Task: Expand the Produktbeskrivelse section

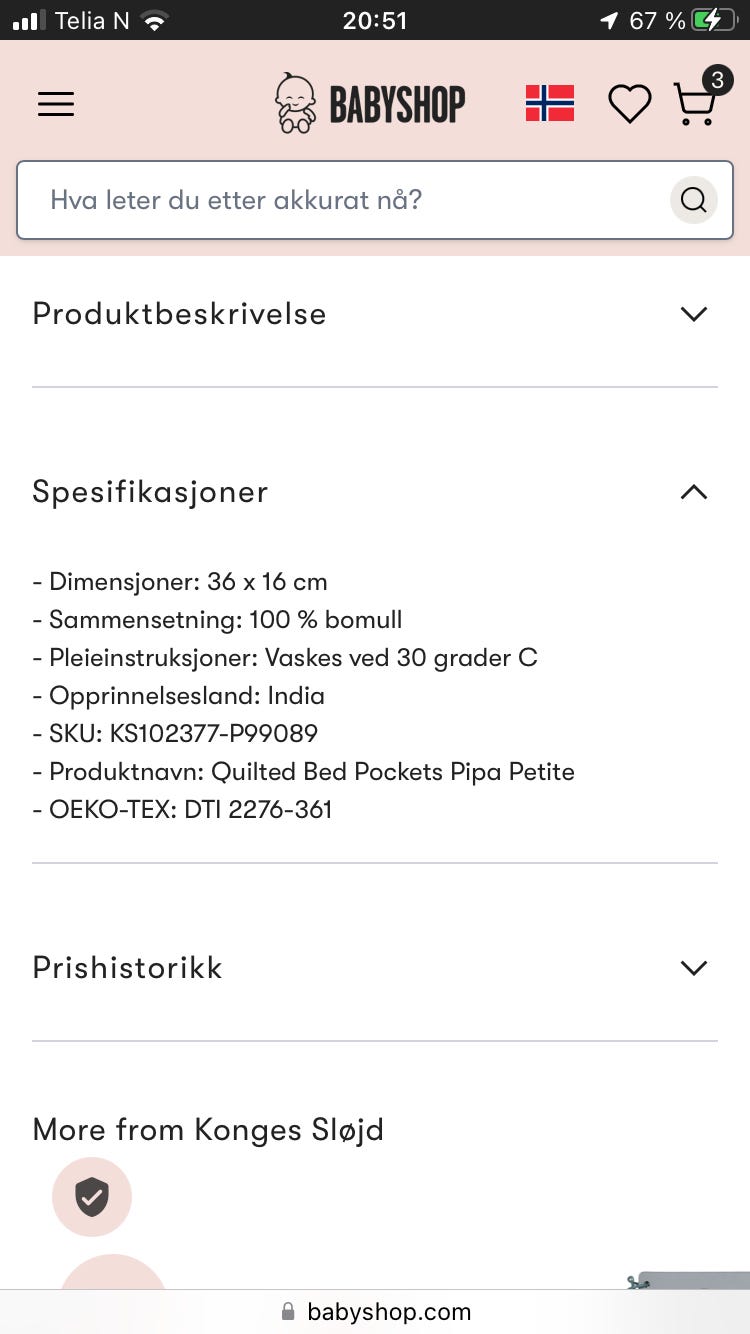Action: tap(375, 314)
